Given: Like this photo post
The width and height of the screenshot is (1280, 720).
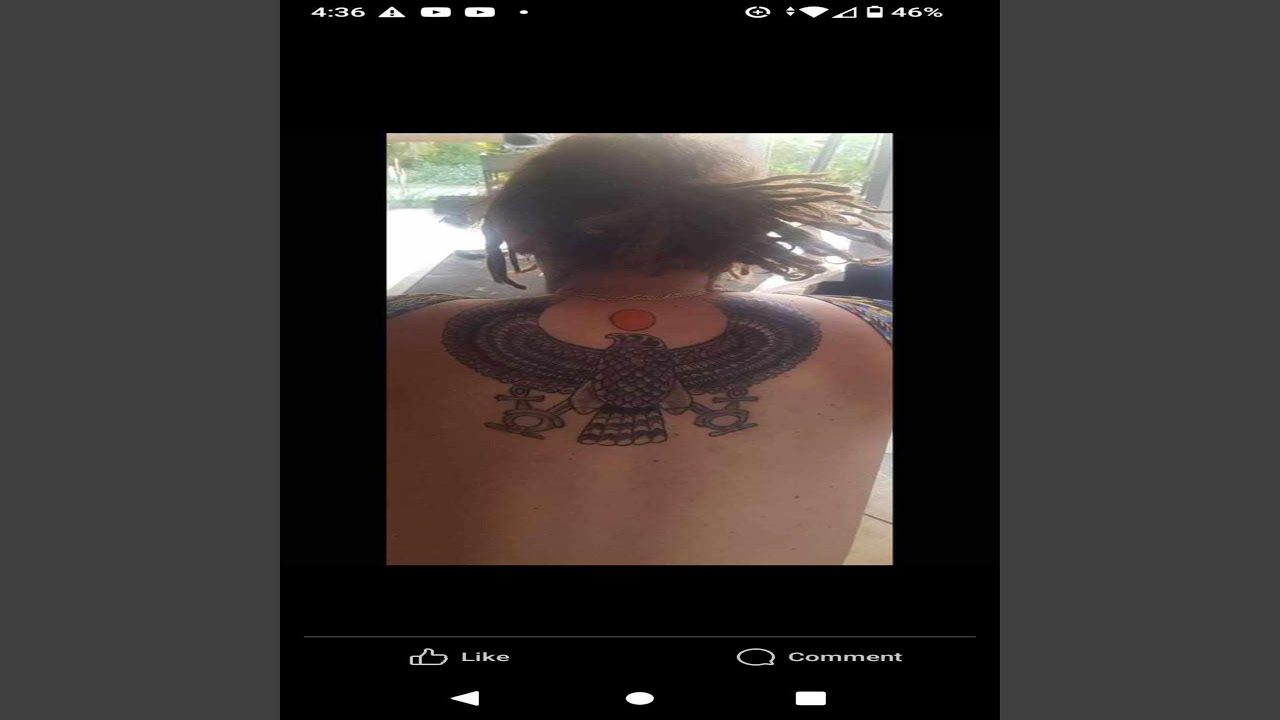Looking at the screenshot, I should pyautogui.click(x=460, y=657).
